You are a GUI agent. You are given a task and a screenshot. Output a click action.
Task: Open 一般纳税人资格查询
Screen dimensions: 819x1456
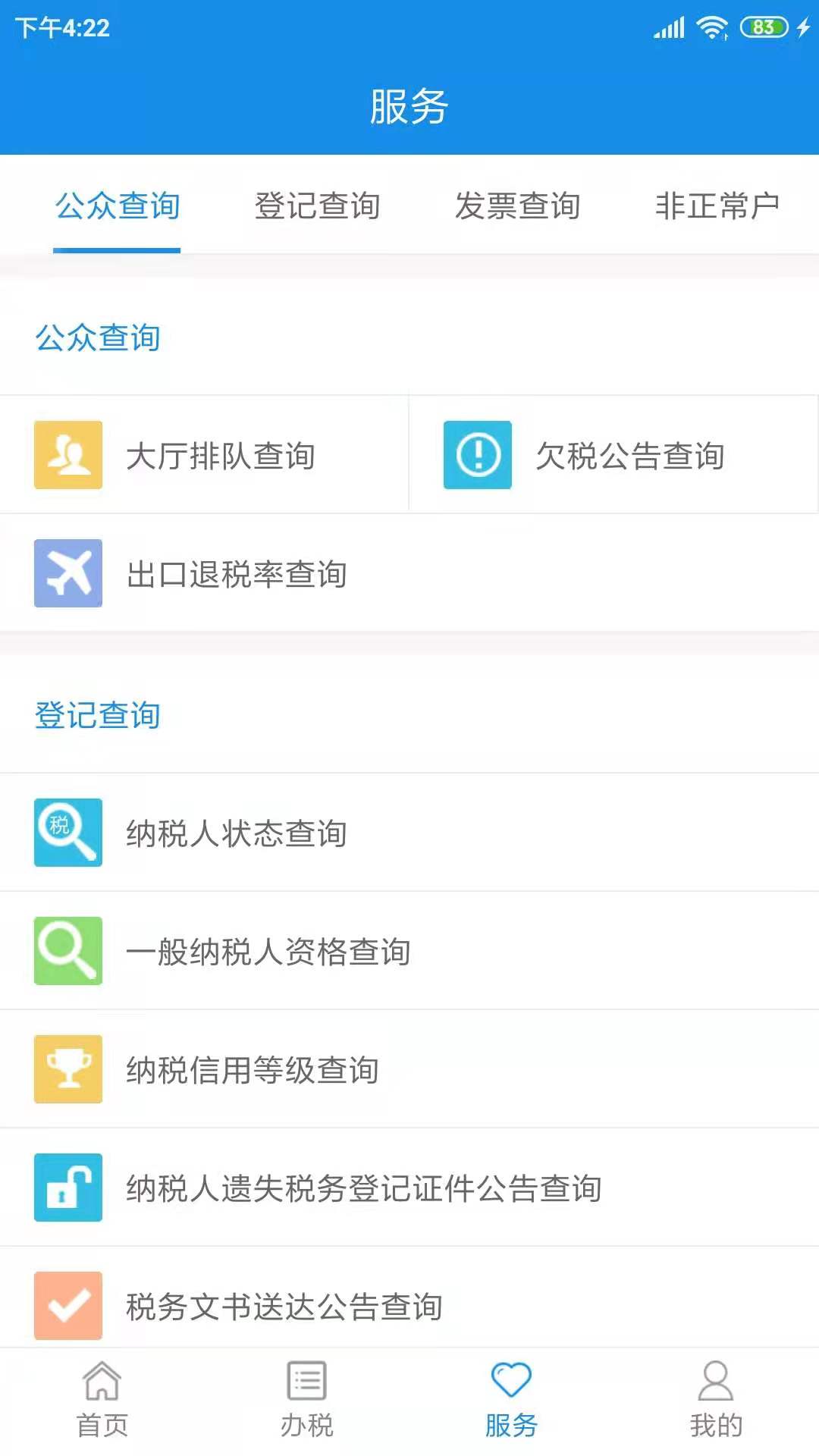(409, 951)
